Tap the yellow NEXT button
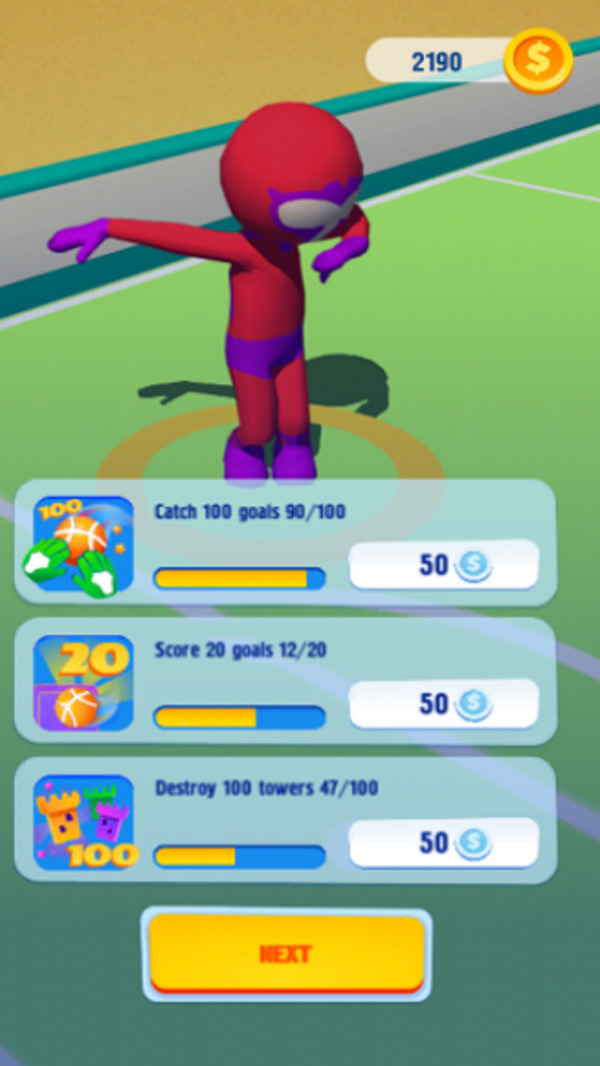600x1066 pixels. click(287, 953)
